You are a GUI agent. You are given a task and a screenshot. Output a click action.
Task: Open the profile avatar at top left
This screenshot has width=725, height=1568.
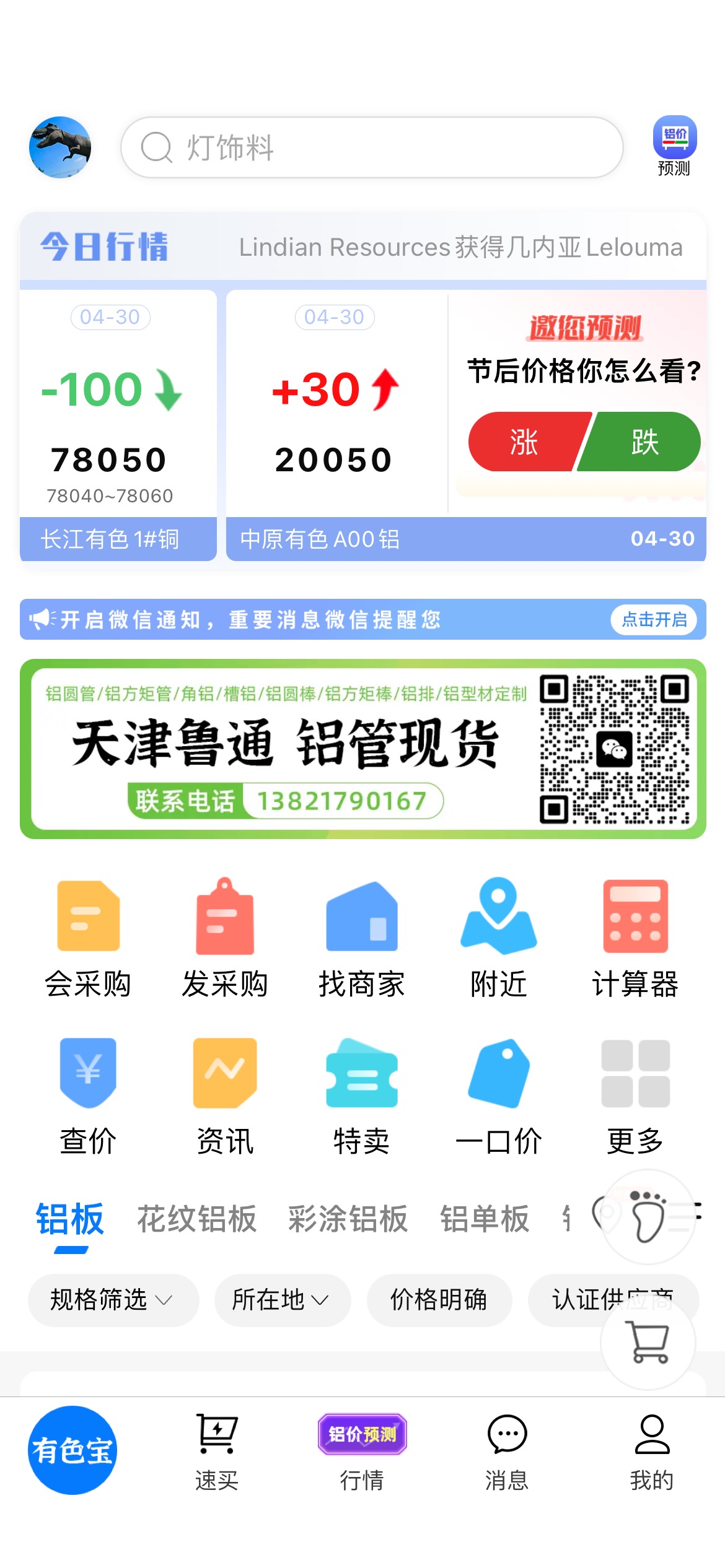60,147
